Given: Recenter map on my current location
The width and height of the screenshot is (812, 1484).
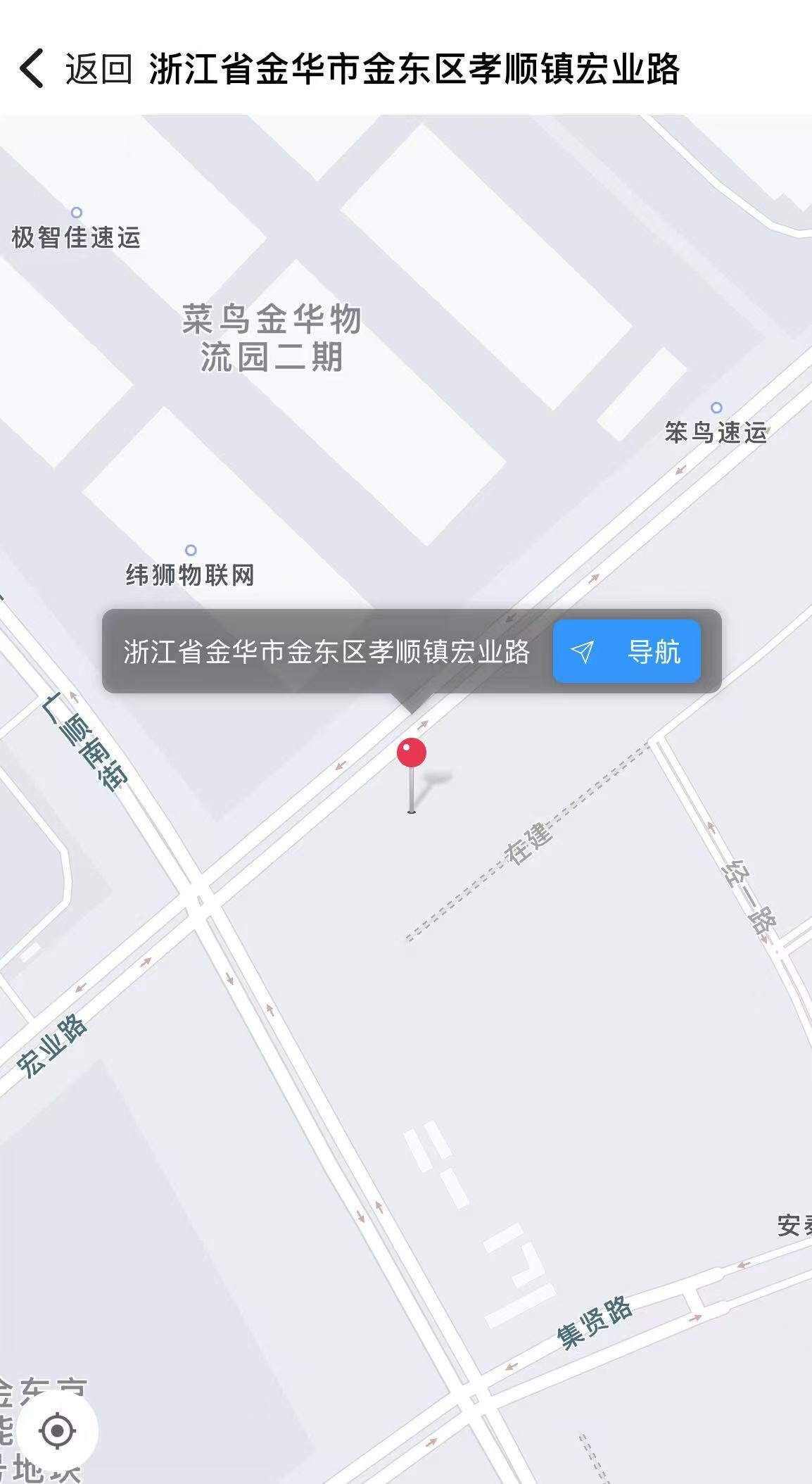Looking at the screenshot, I should (57, 1430).
